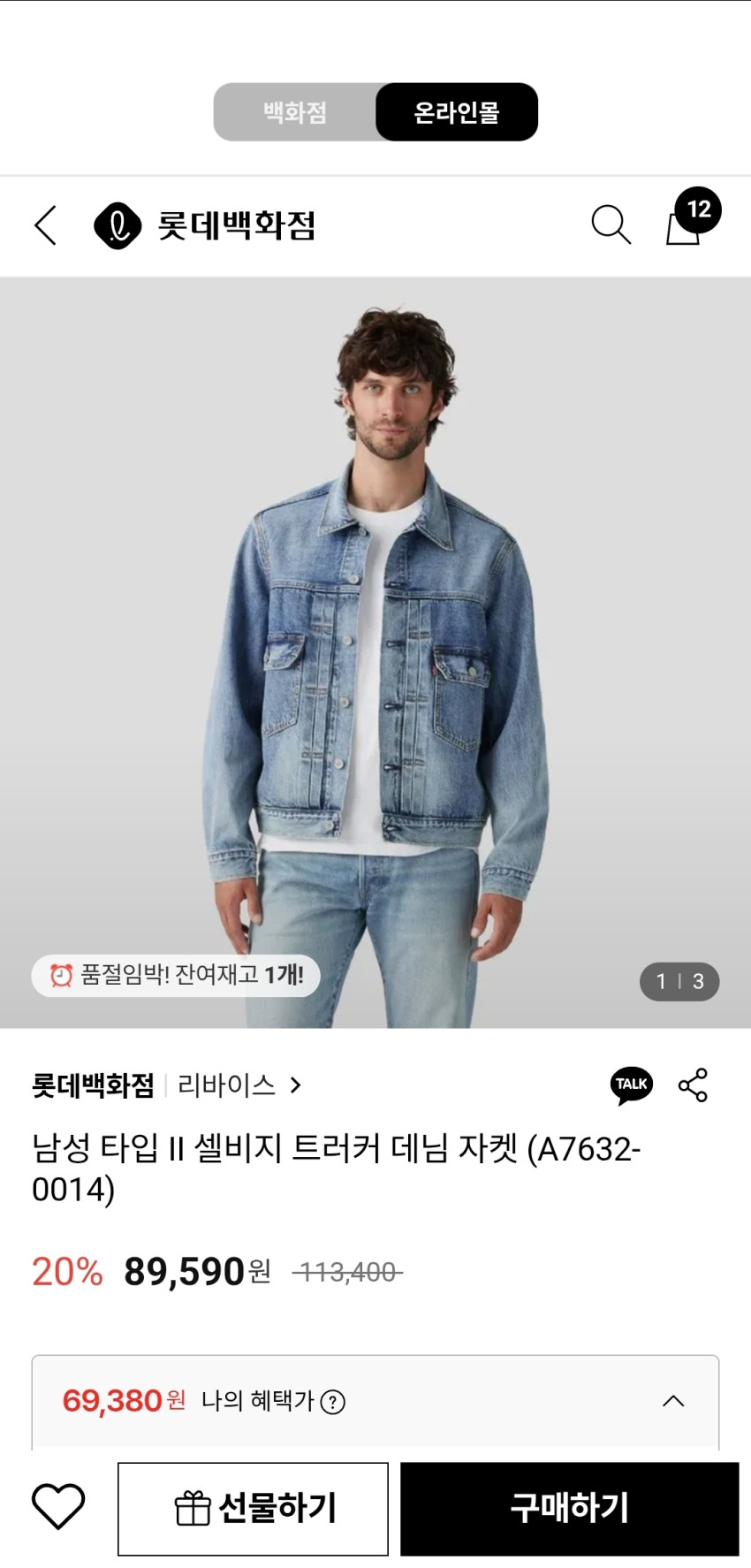Select the 온라인몰 tab
The width and height of the screenshot is (751, 1568).
click(x=457, y=112)
